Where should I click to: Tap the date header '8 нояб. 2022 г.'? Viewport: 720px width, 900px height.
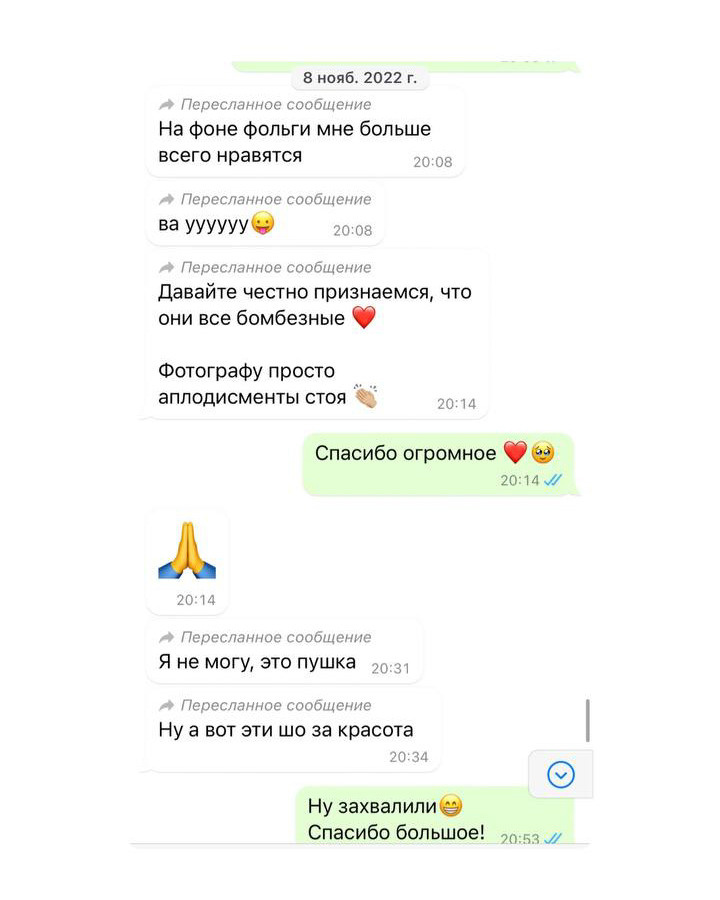tap(360, 78)
